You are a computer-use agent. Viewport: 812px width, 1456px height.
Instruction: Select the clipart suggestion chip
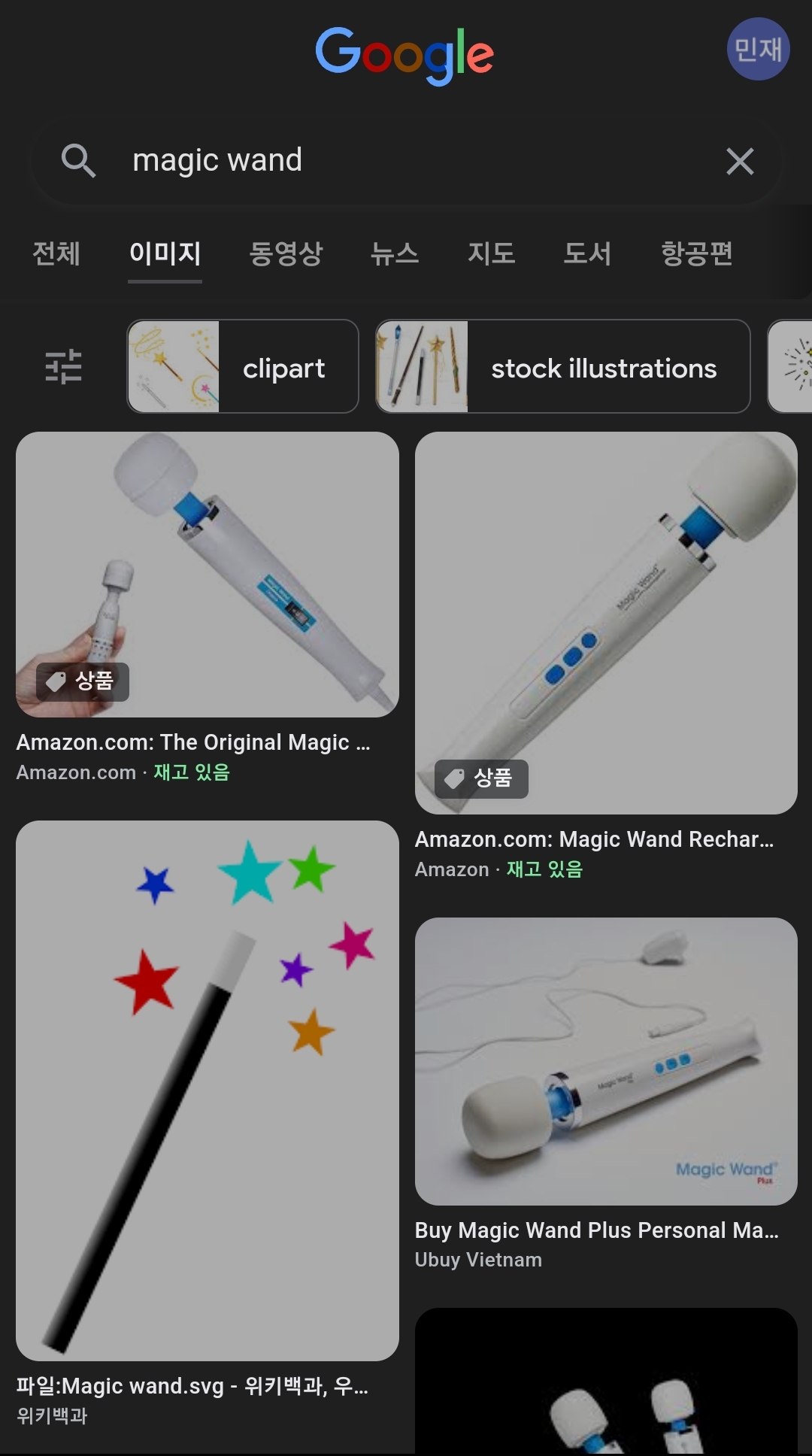[243, 366]
